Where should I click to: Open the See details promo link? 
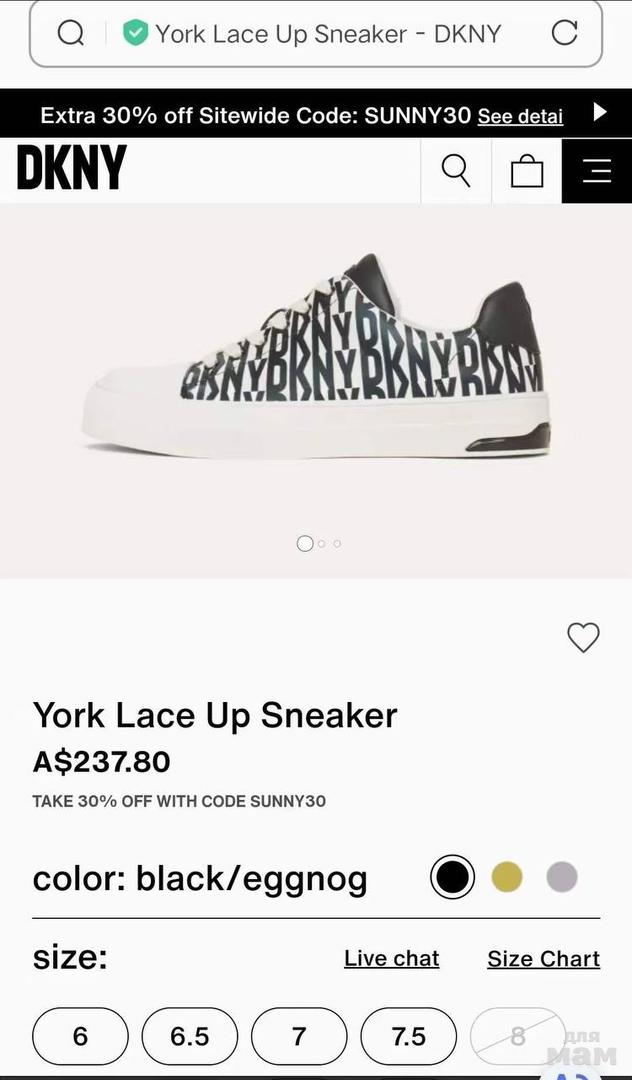point(520,116)
